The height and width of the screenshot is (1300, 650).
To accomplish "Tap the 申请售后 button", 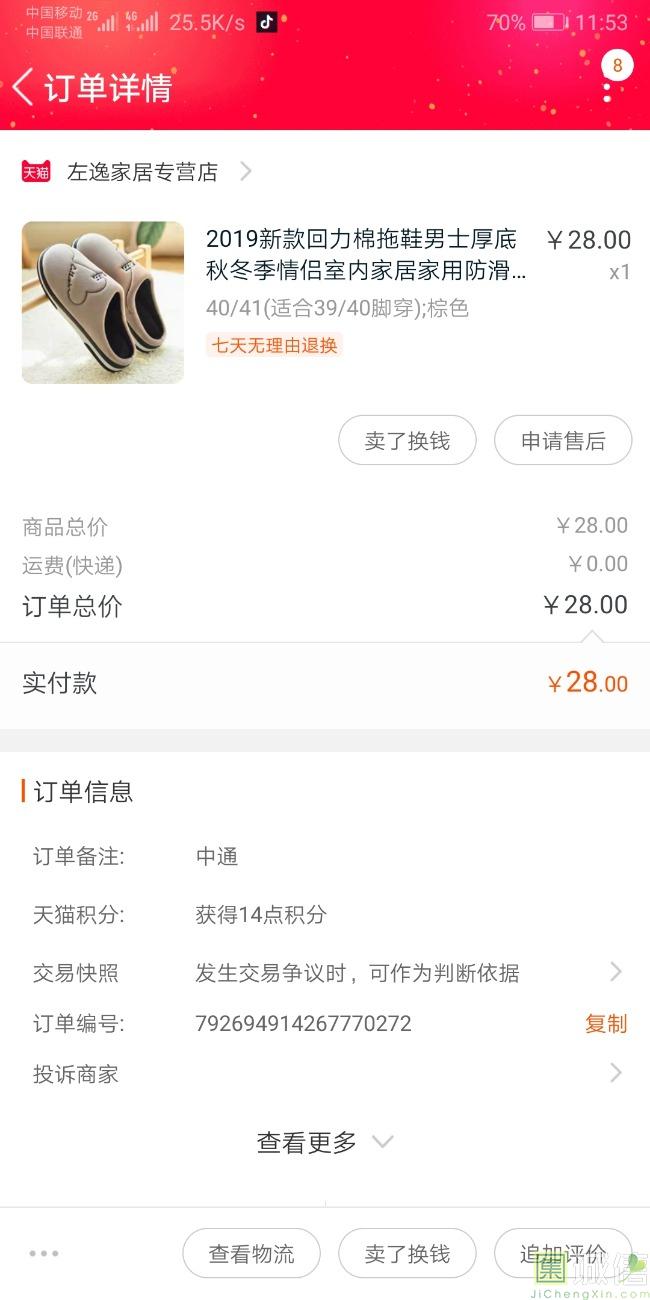I will 563,440.
